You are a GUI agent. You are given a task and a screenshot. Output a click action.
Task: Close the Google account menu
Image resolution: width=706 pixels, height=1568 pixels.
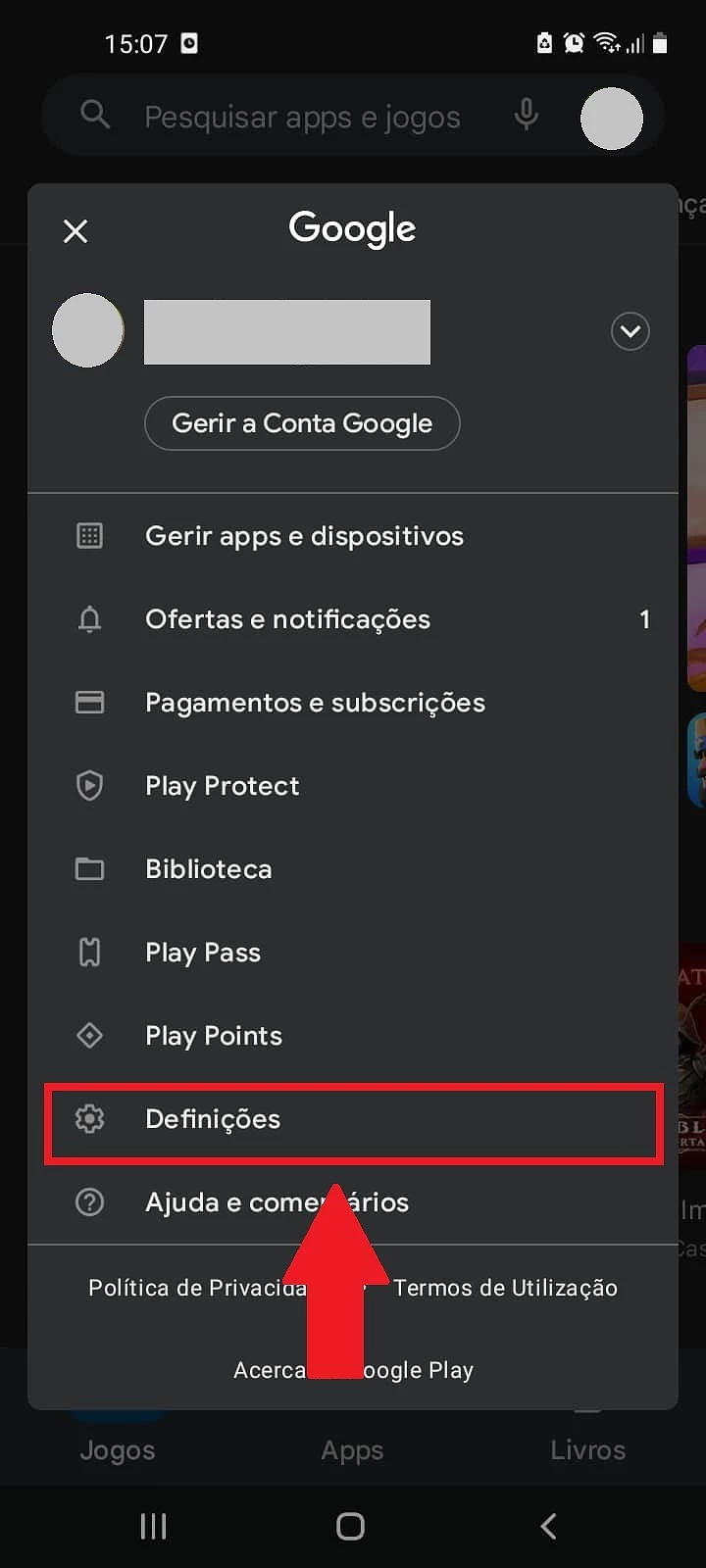(x=76, y=231)
